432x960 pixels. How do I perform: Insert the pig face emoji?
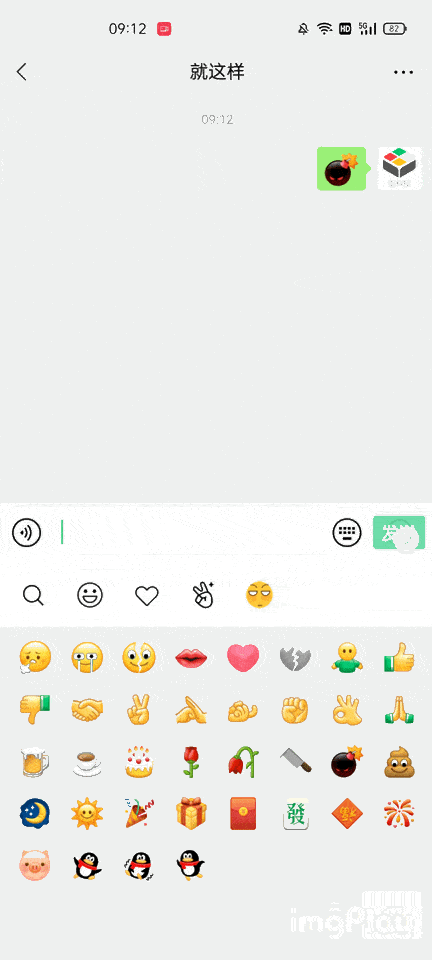35,865
